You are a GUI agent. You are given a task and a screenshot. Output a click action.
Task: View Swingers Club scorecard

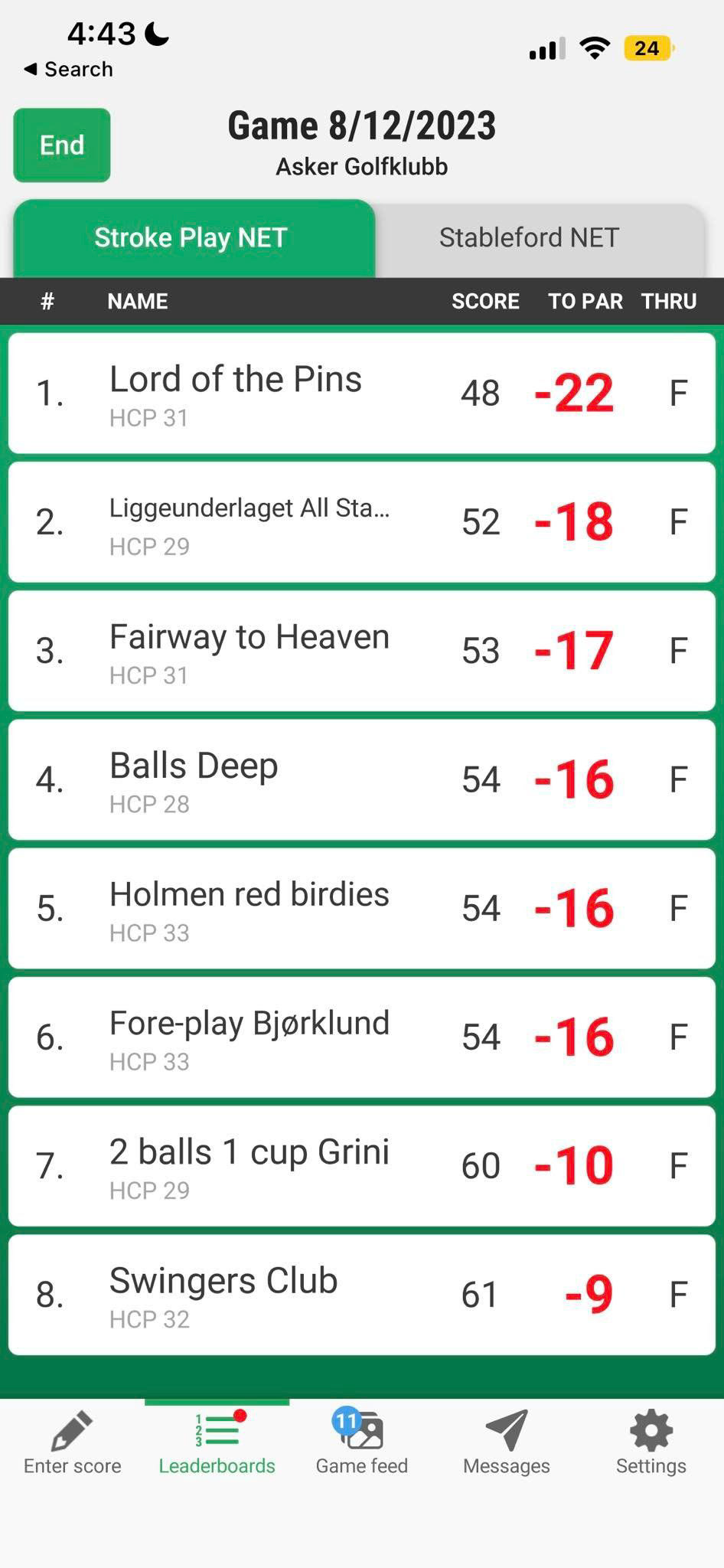(362, 1295)
